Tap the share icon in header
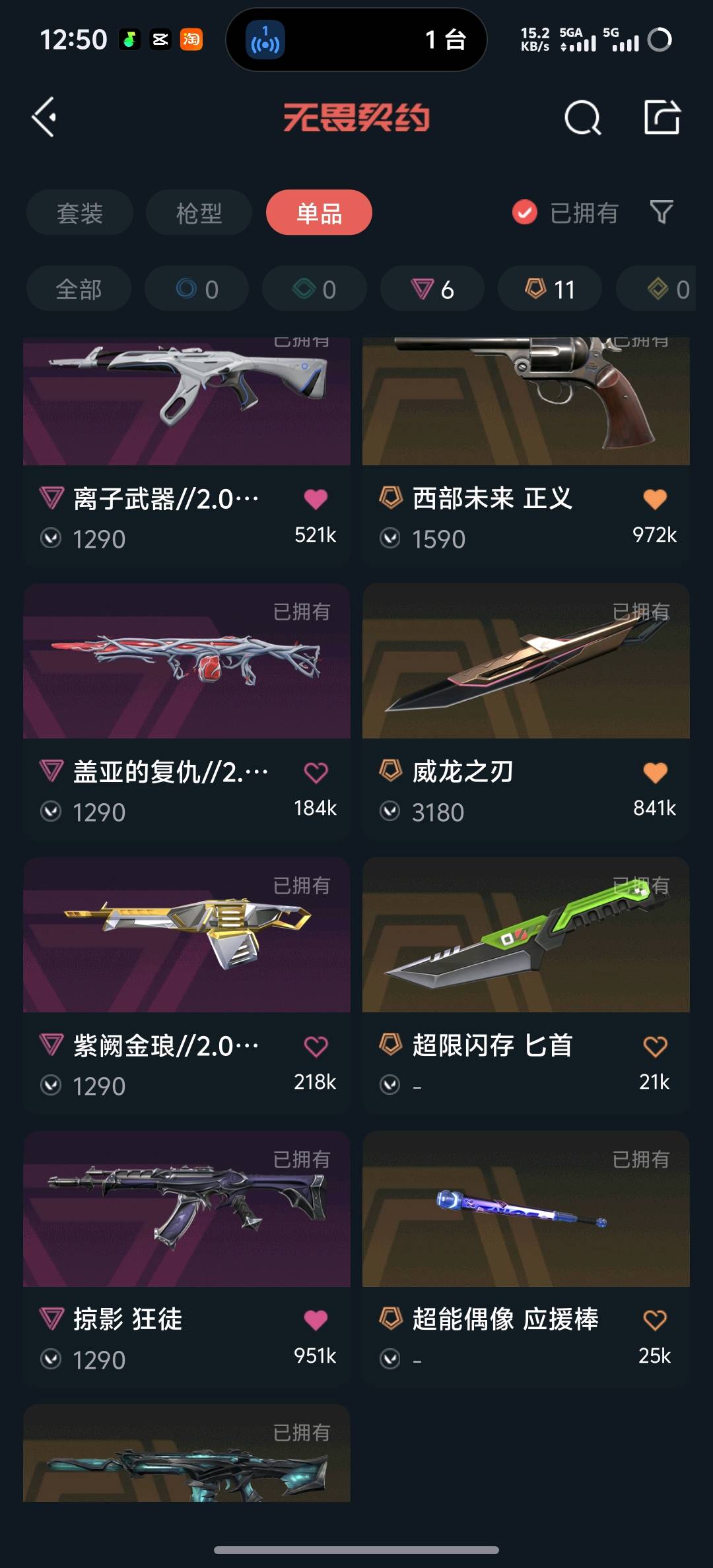 662,117
